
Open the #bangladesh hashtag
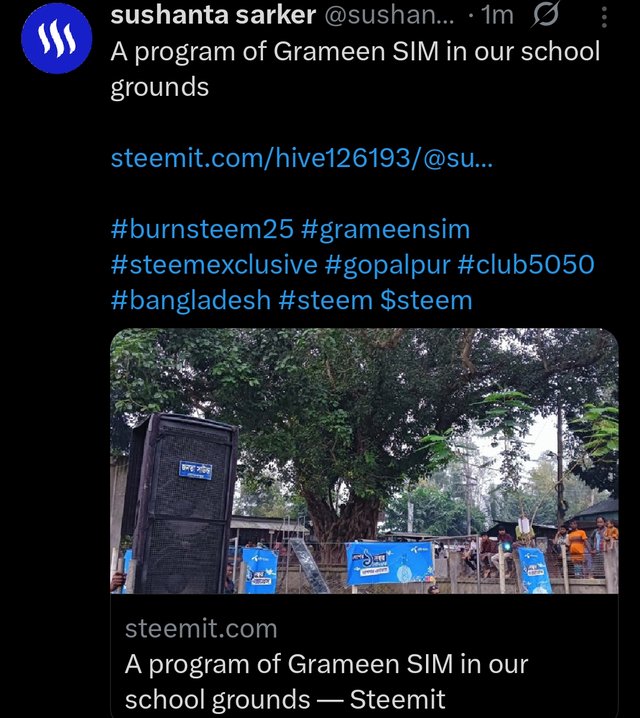(188, 300)
